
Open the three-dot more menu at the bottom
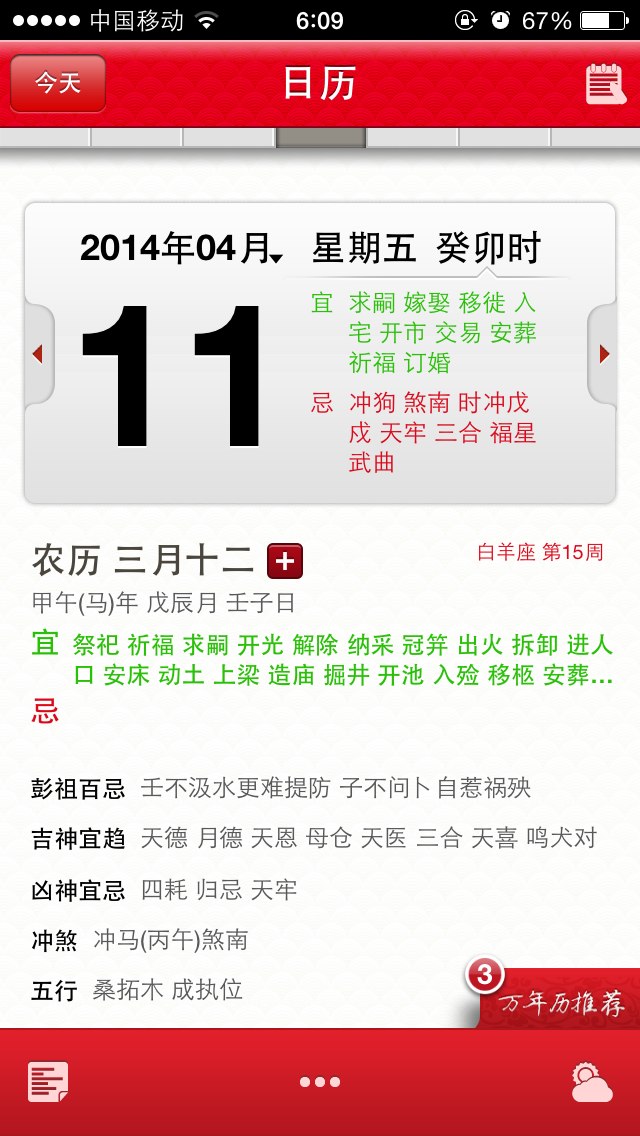coord(320,1082)
